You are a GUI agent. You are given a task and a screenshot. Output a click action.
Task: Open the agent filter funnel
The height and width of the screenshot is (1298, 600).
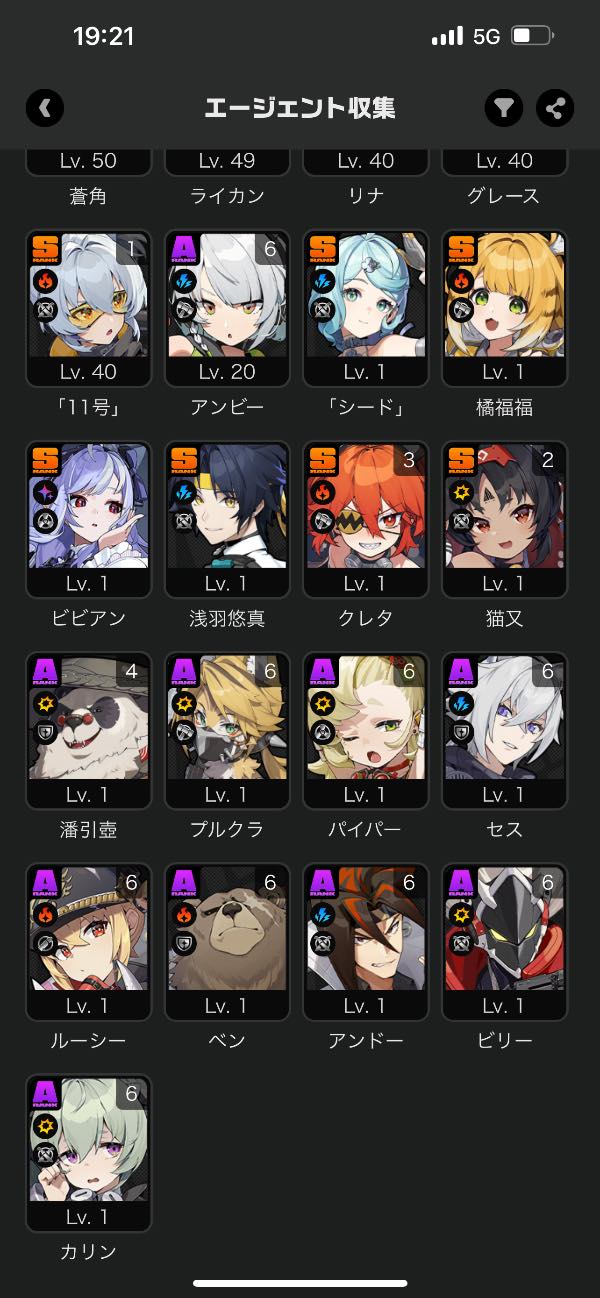(504, 108)
